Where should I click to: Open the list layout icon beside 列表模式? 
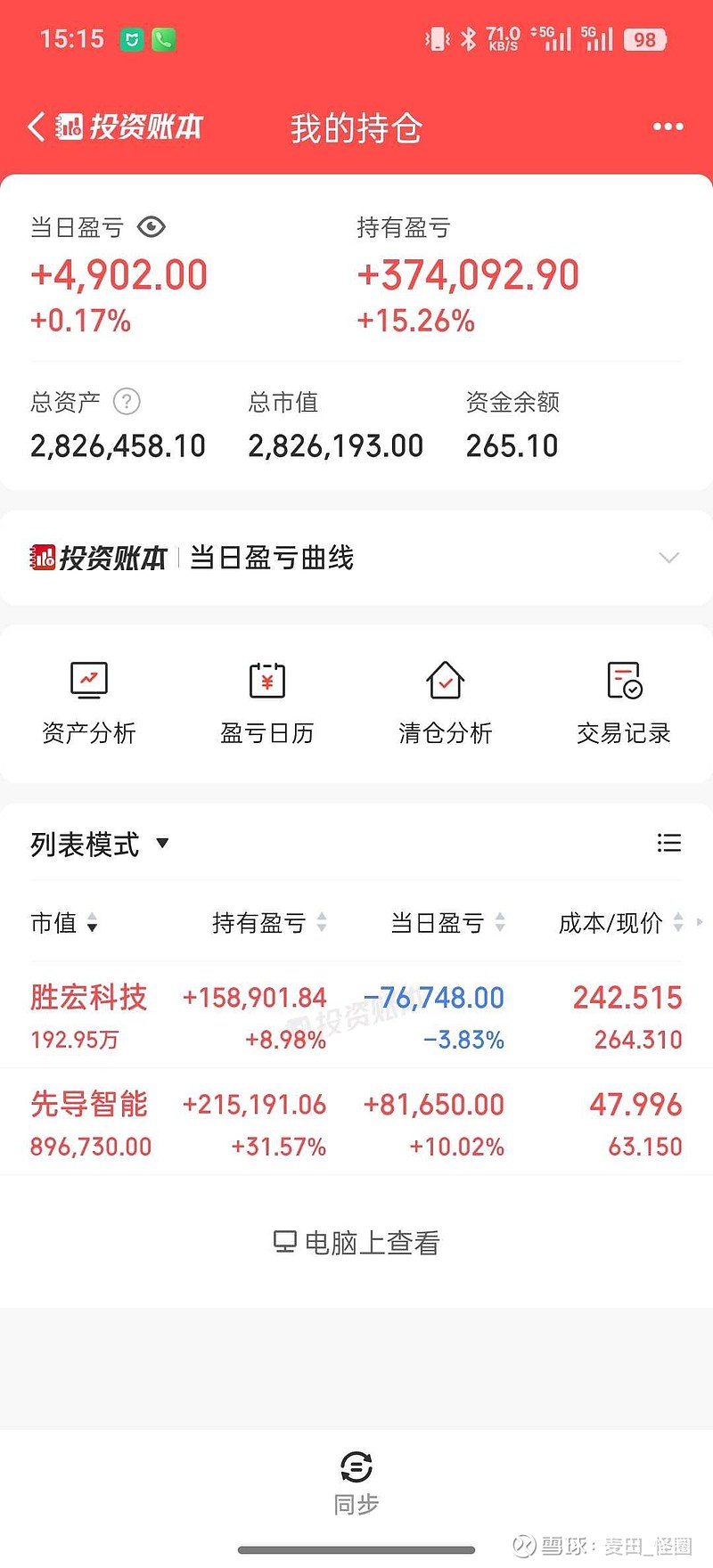tap(669, 844)
